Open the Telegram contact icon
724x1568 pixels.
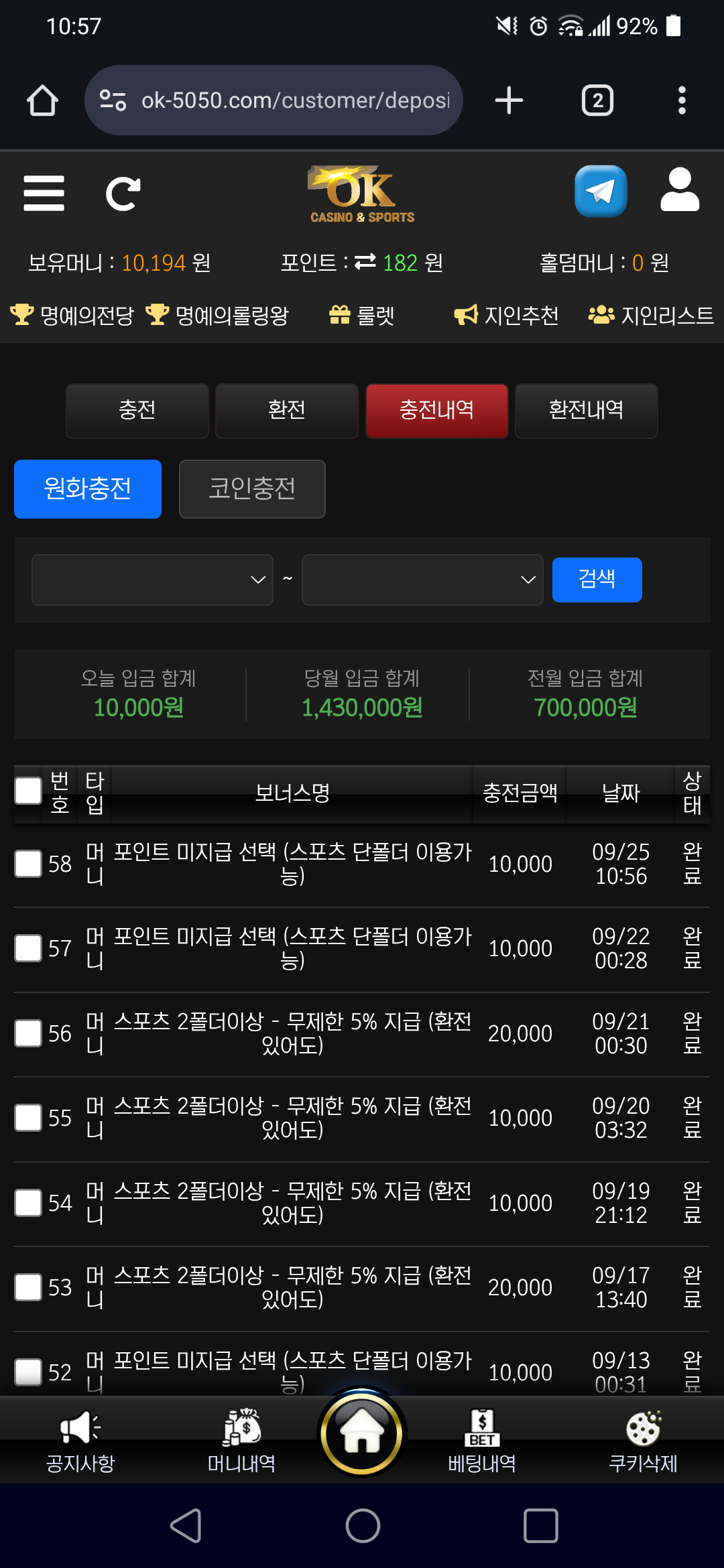[x=601, y=192]
